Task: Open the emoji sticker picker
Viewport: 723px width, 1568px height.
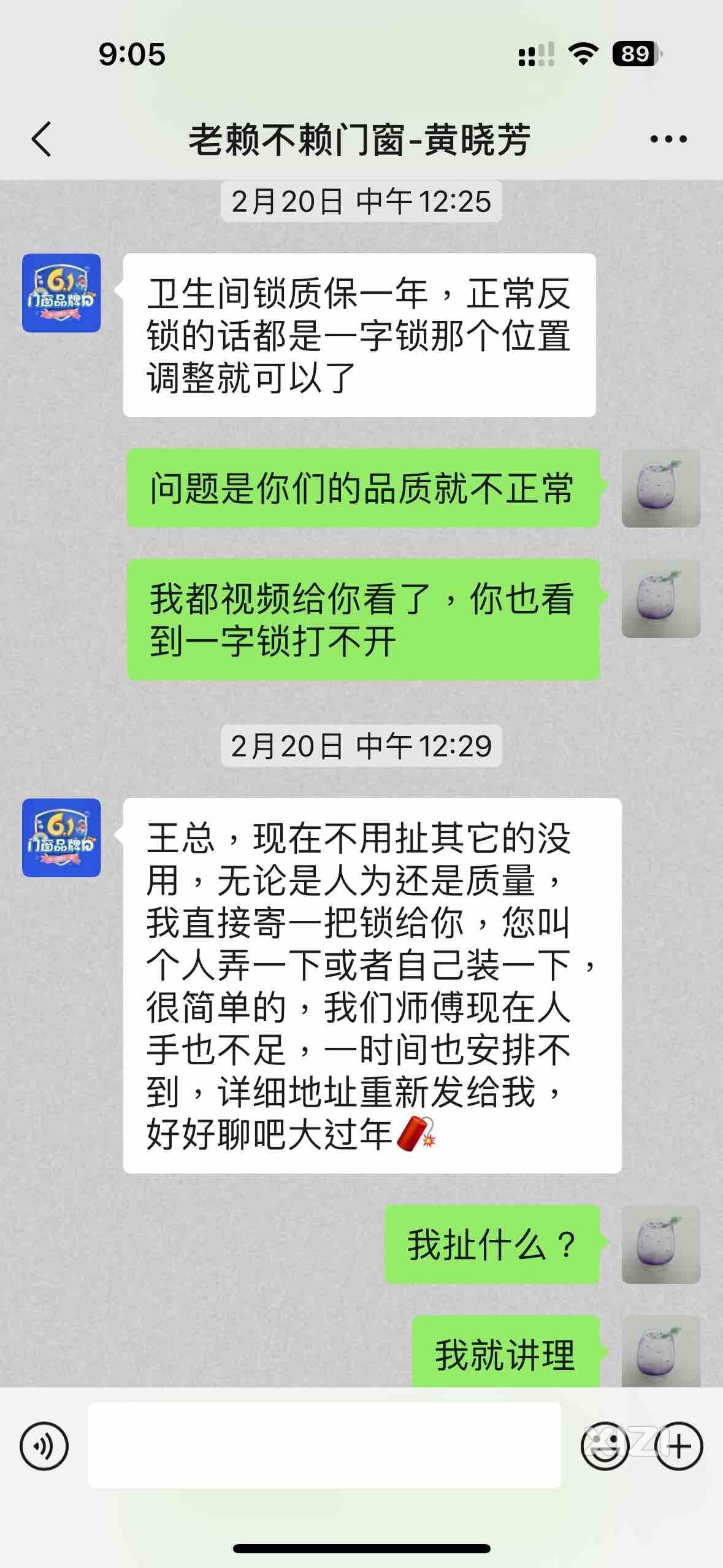Action: (605, 1446)
